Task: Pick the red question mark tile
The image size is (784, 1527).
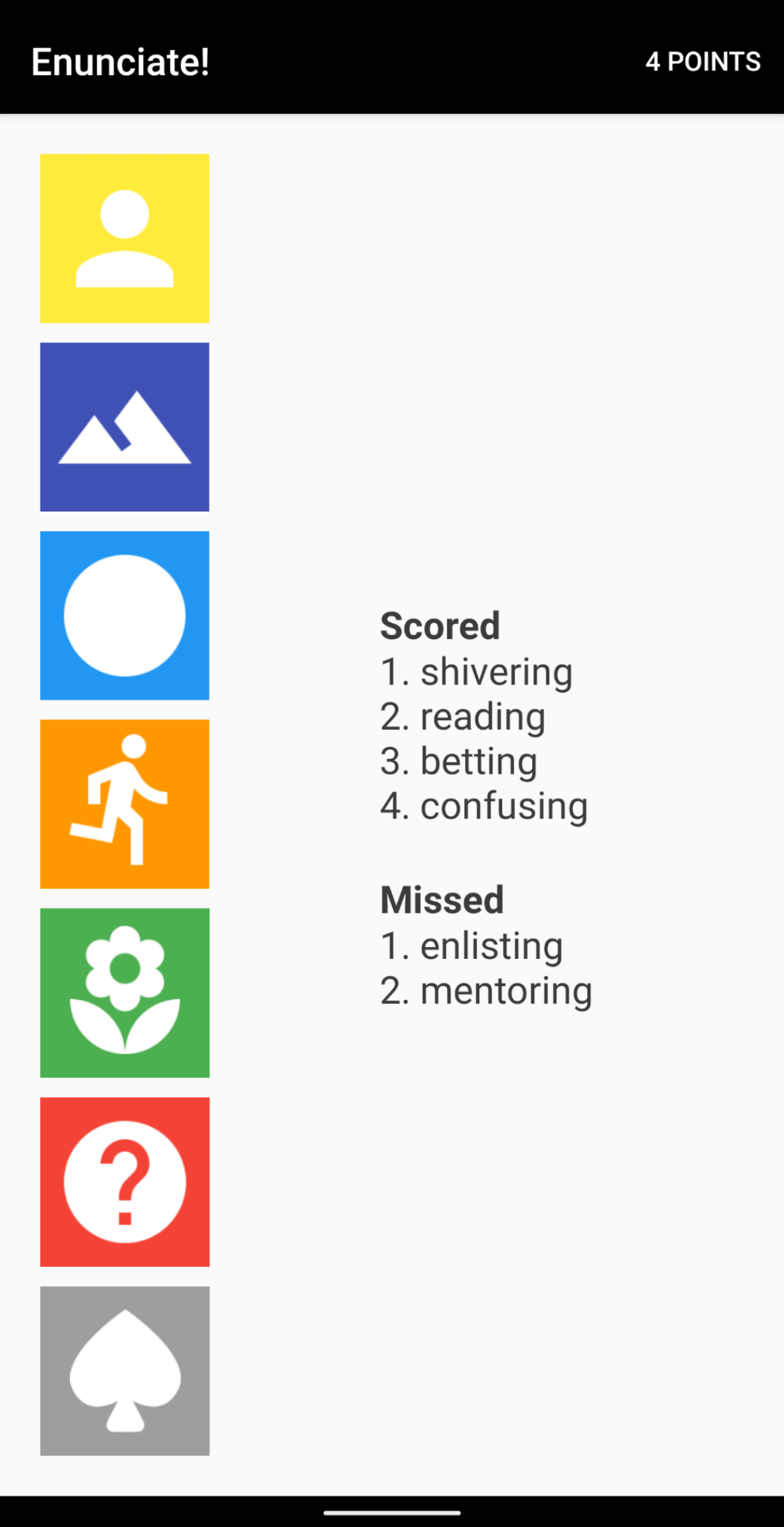Action: 124,1182
